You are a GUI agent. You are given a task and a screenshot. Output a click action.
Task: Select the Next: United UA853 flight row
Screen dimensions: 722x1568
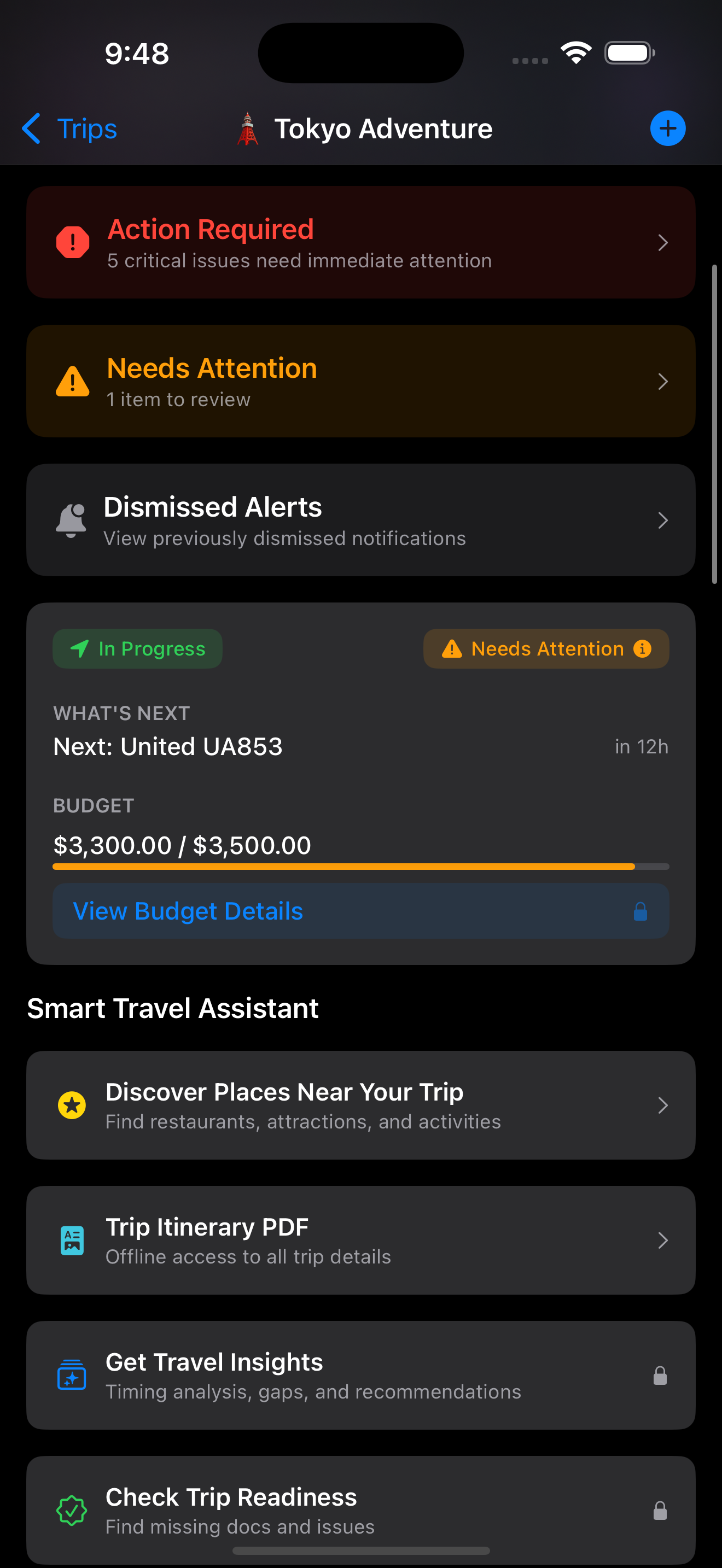click(x=360, y=746)
